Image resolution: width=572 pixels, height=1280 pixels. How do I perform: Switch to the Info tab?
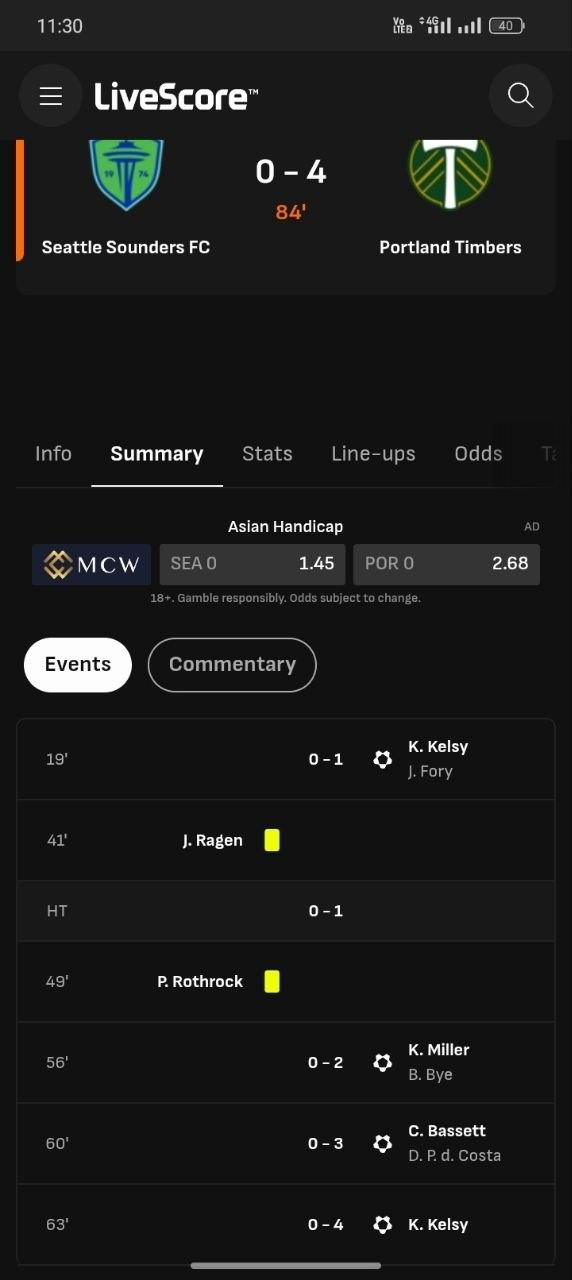click(53, 454)
